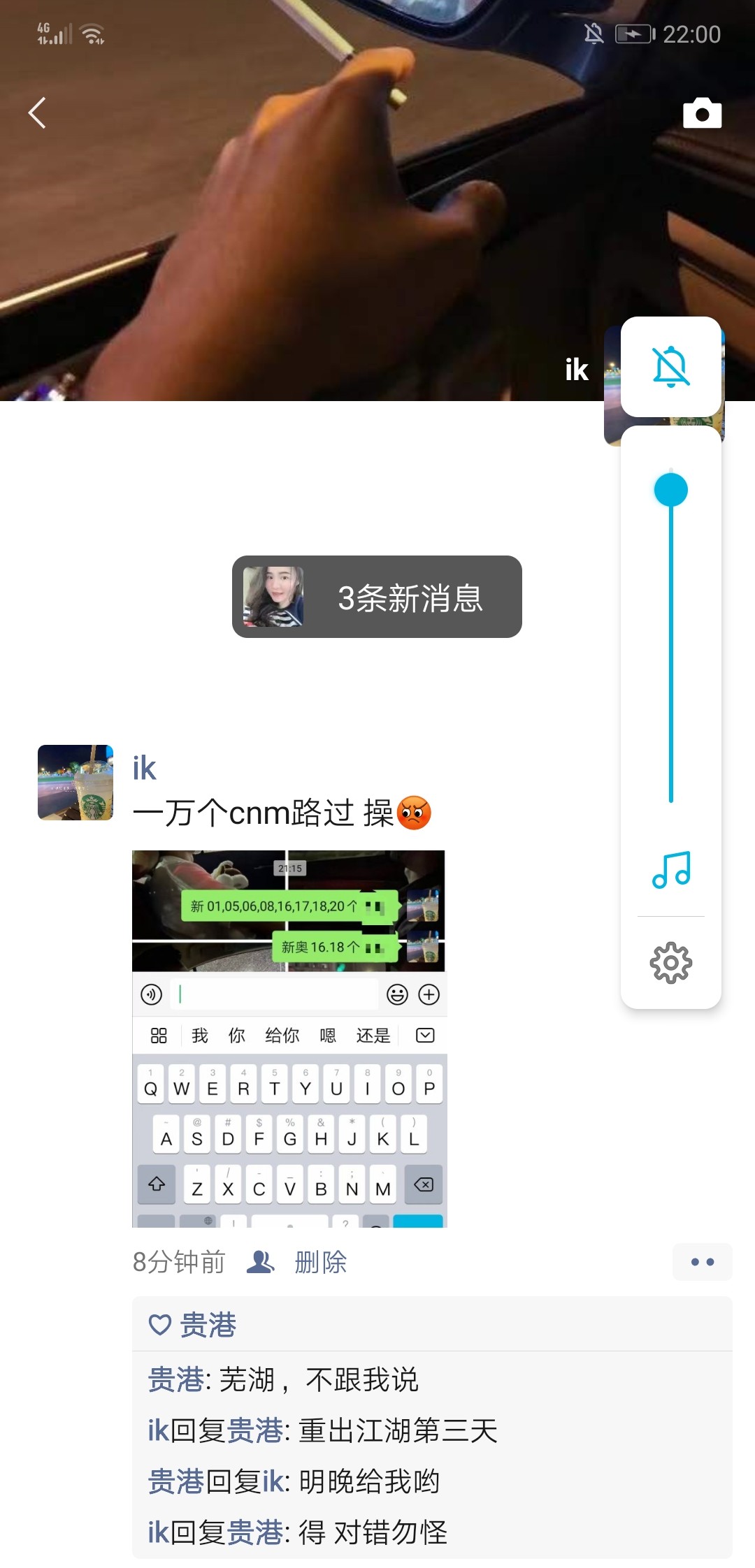Open the 3条新消息 notification
The width and height of the screenshot is (755, 1568).
pos(377,597)
